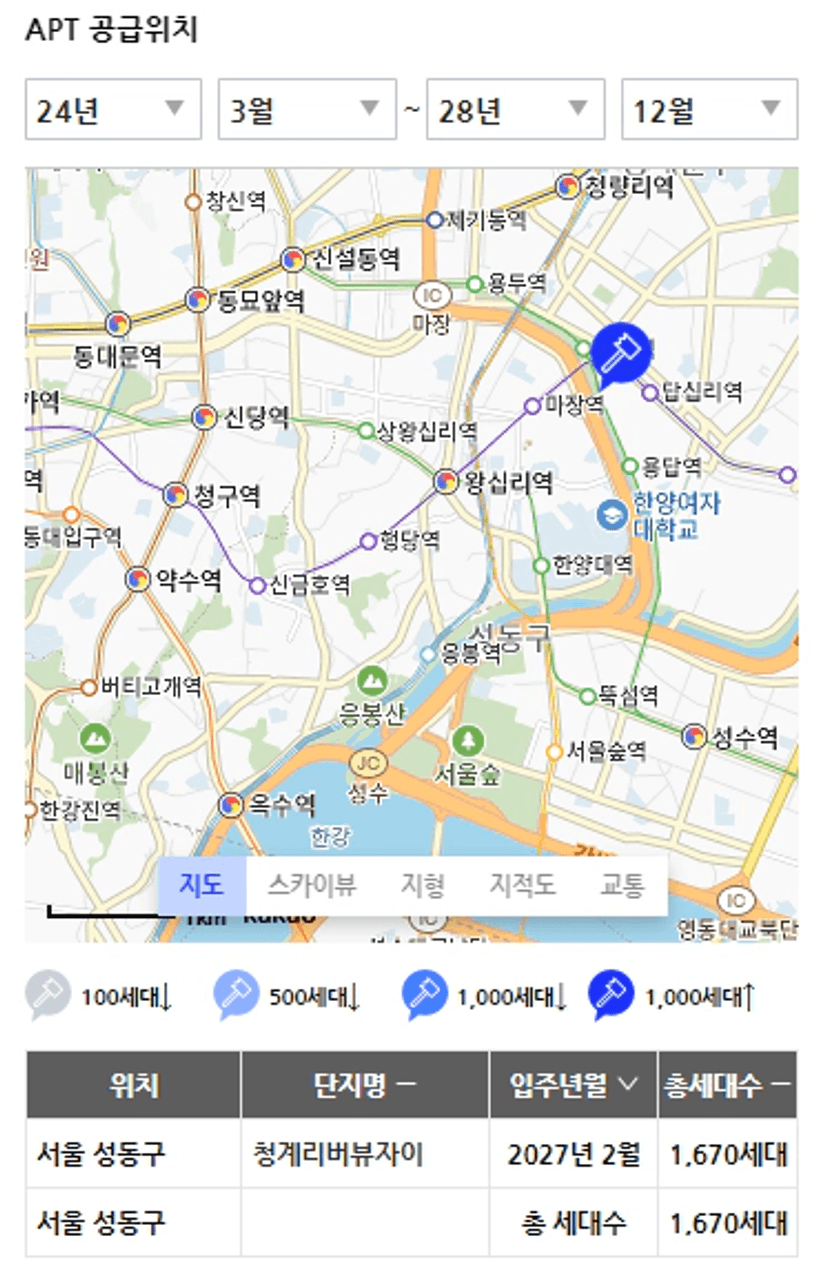Sort table by 단지명 column
The image size is (827, 1273).
point(364,1085)
